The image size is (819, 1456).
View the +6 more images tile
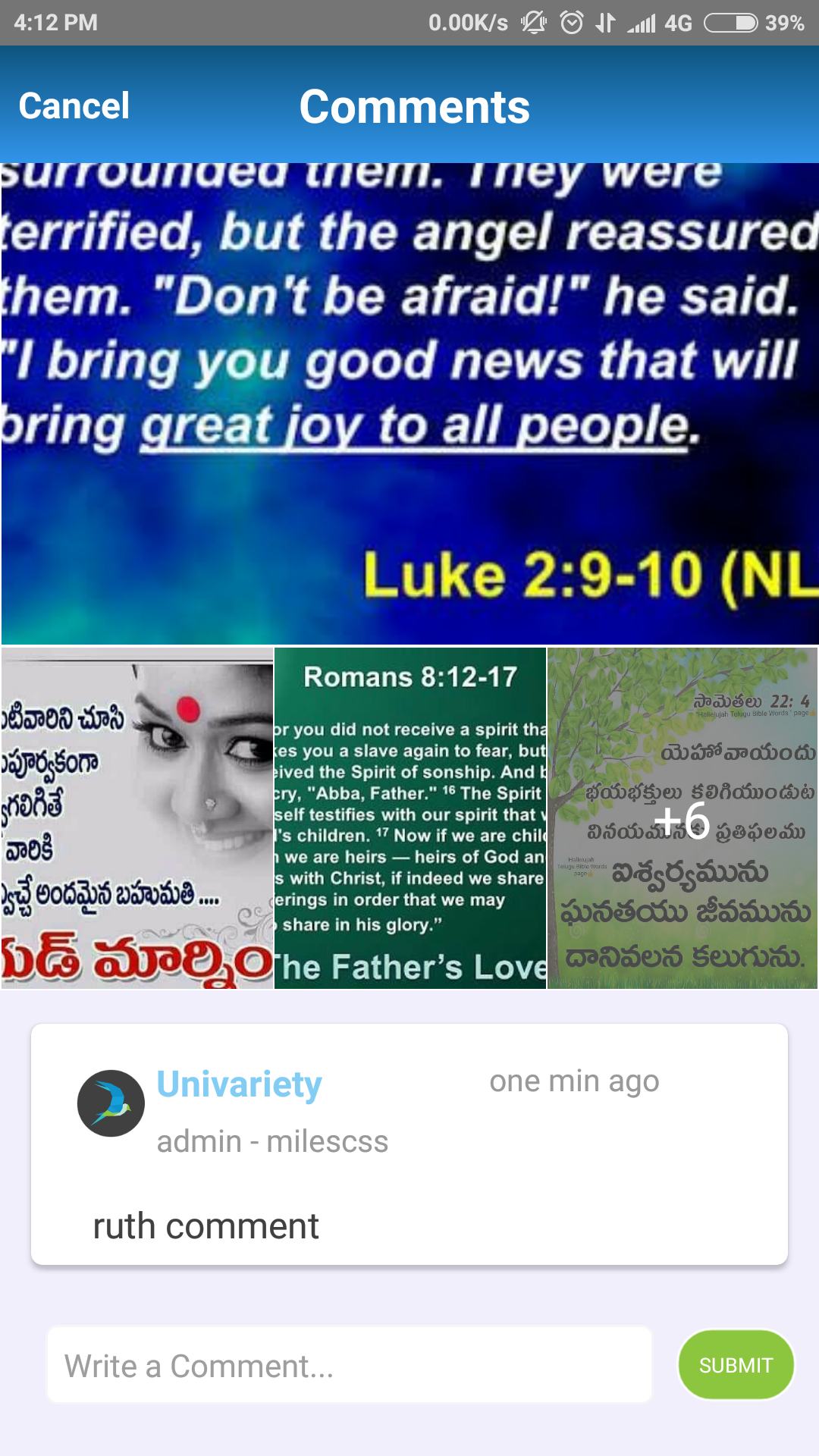(682, 817)
